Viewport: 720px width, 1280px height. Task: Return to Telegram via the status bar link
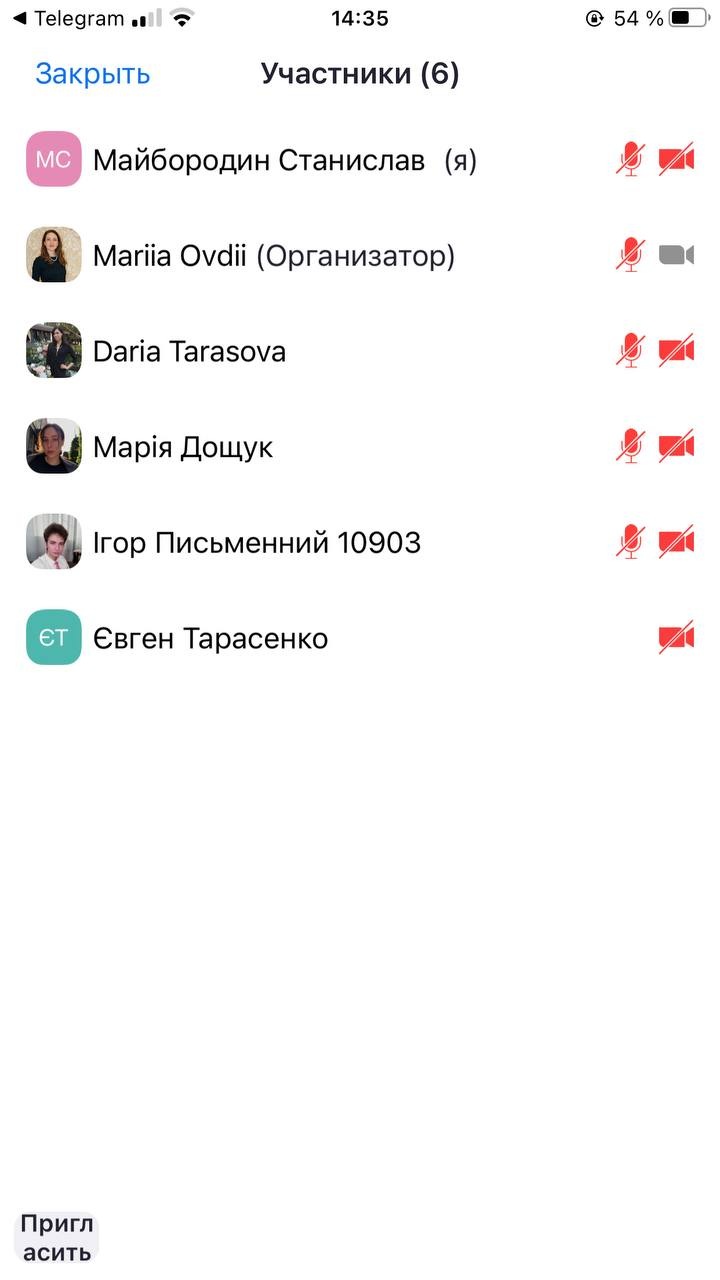(68, 18)
